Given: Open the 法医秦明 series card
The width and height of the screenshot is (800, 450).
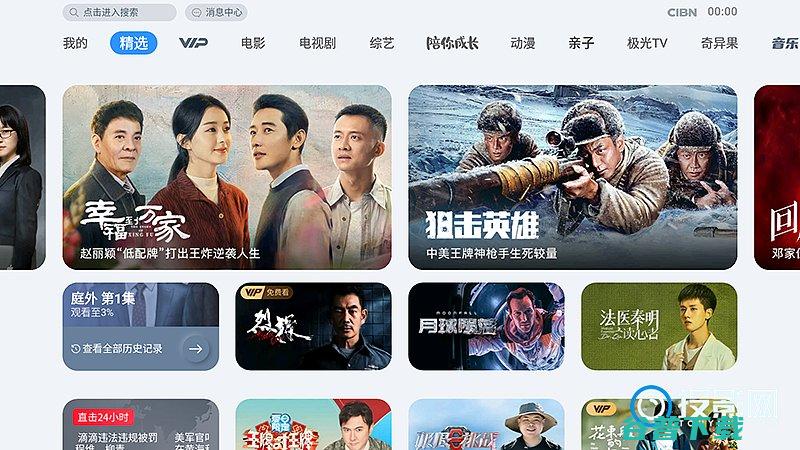Looking at the screenshot, I should pos(659,326).
